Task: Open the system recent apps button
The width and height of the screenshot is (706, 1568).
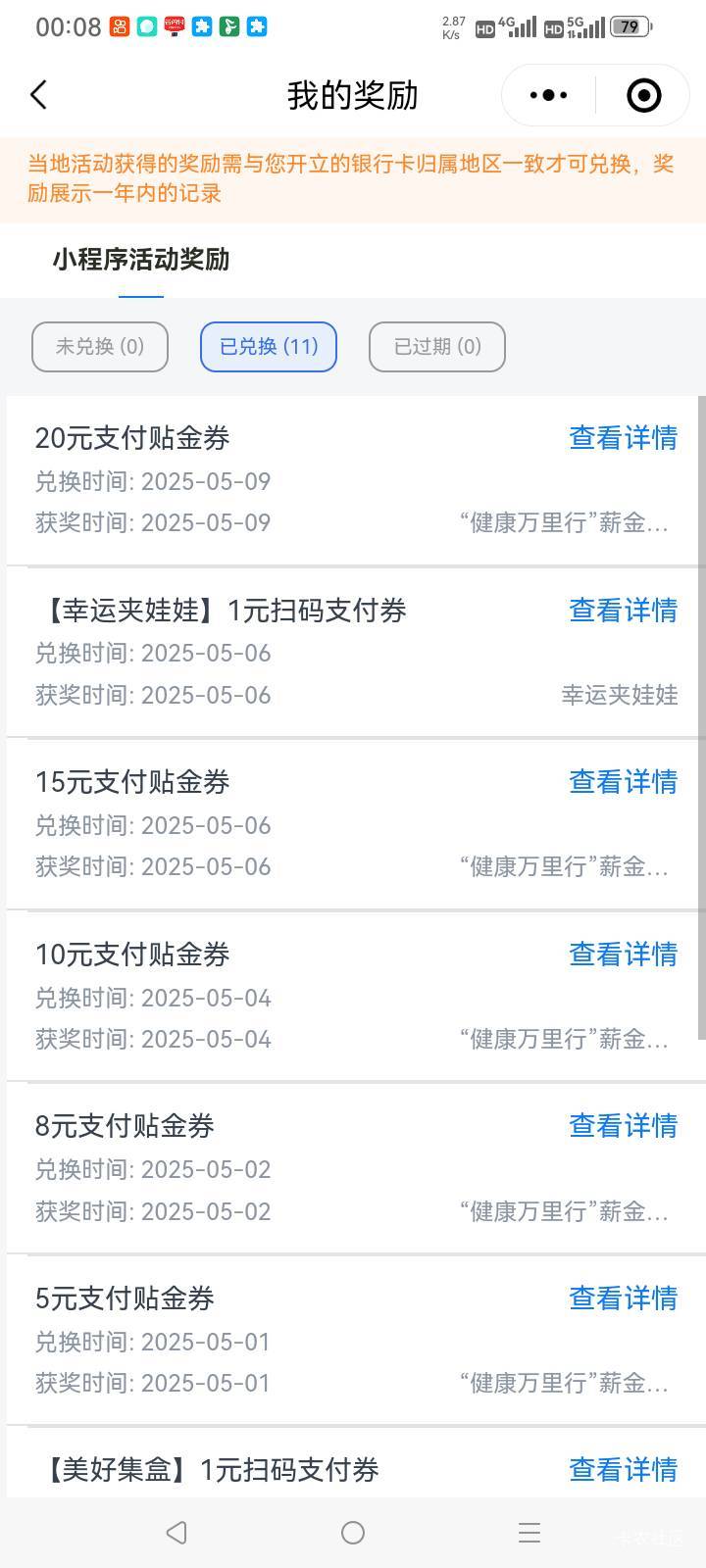Action: (529, 1533)
